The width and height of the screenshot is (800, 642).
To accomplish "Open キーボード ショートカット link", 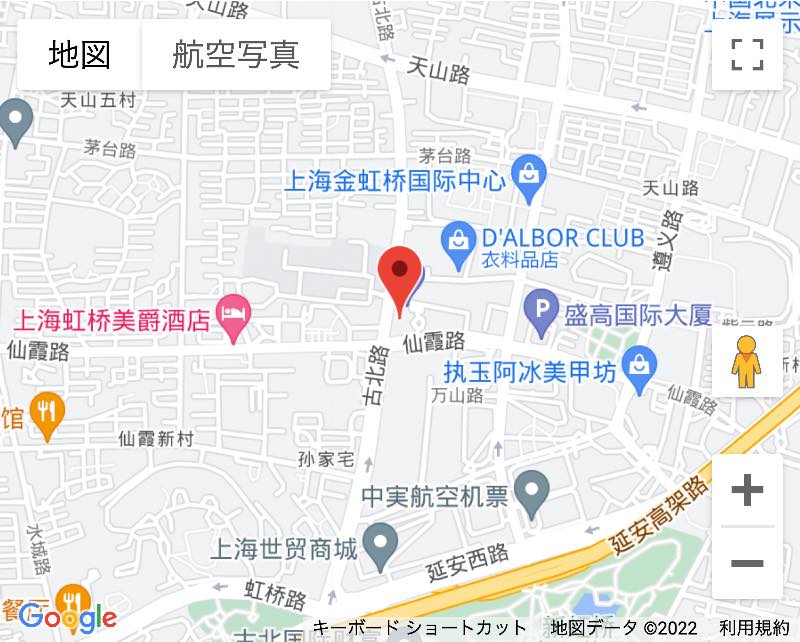I will coord(420,628).
